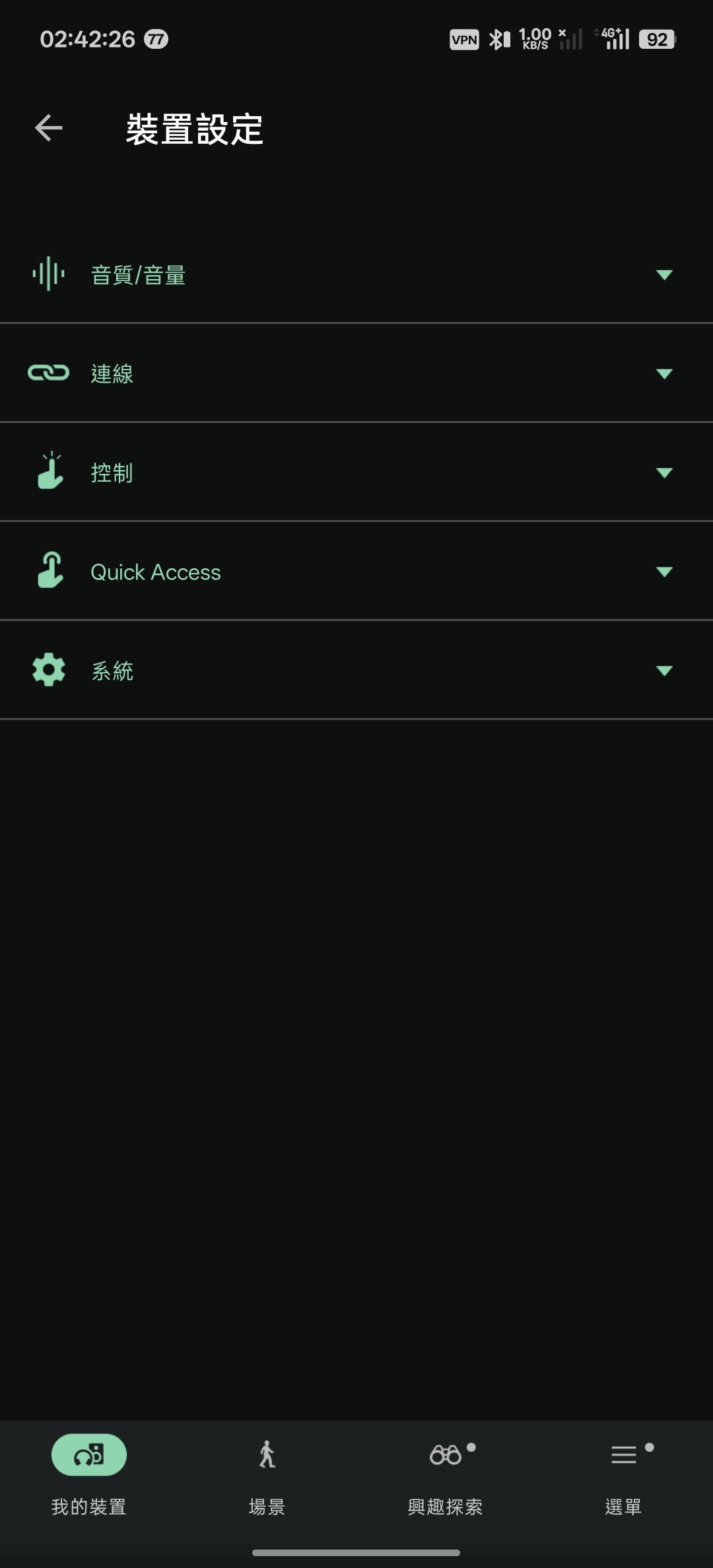Go back from 裝置設定 screen

coord(49,128)
